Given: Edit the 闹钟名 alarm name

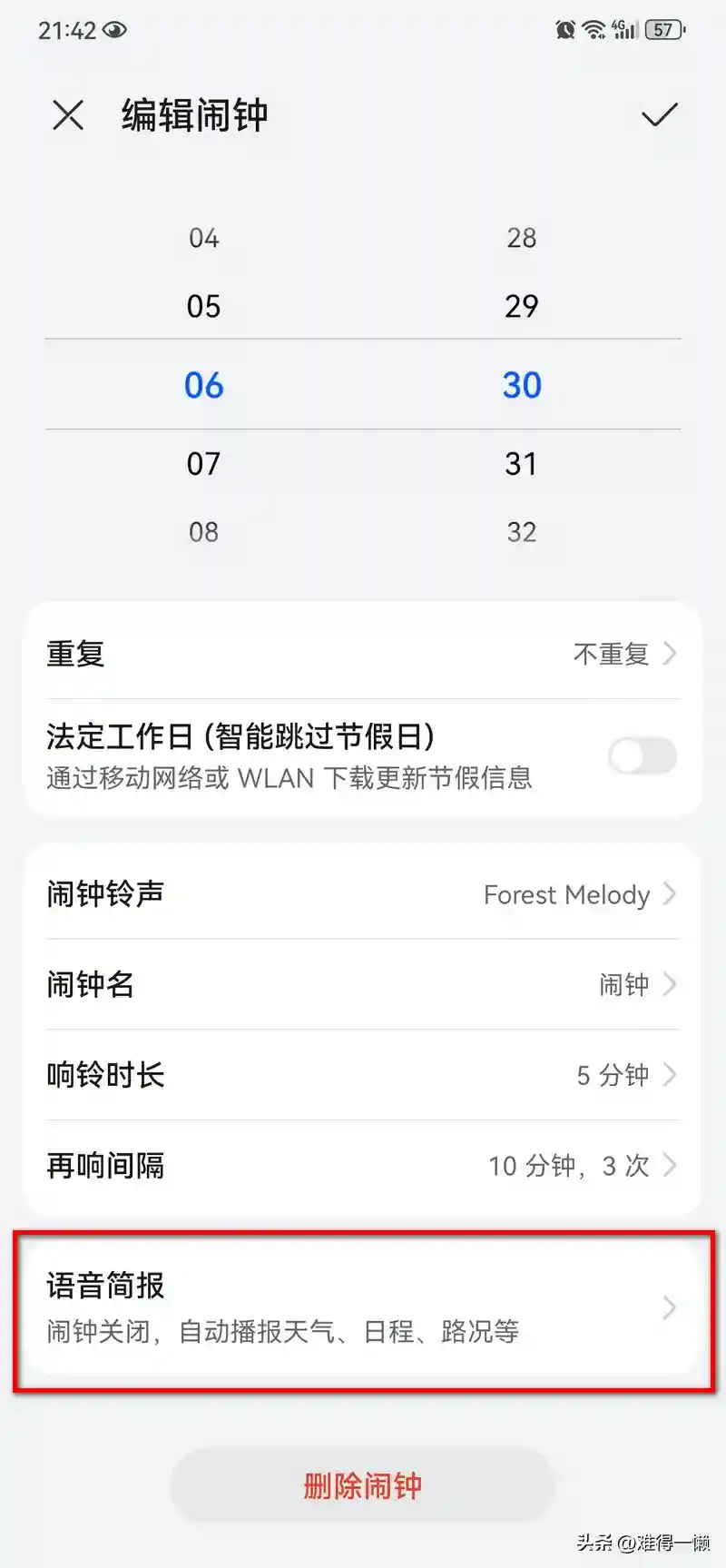Looking at the screenshot, I should coord(363,984).
